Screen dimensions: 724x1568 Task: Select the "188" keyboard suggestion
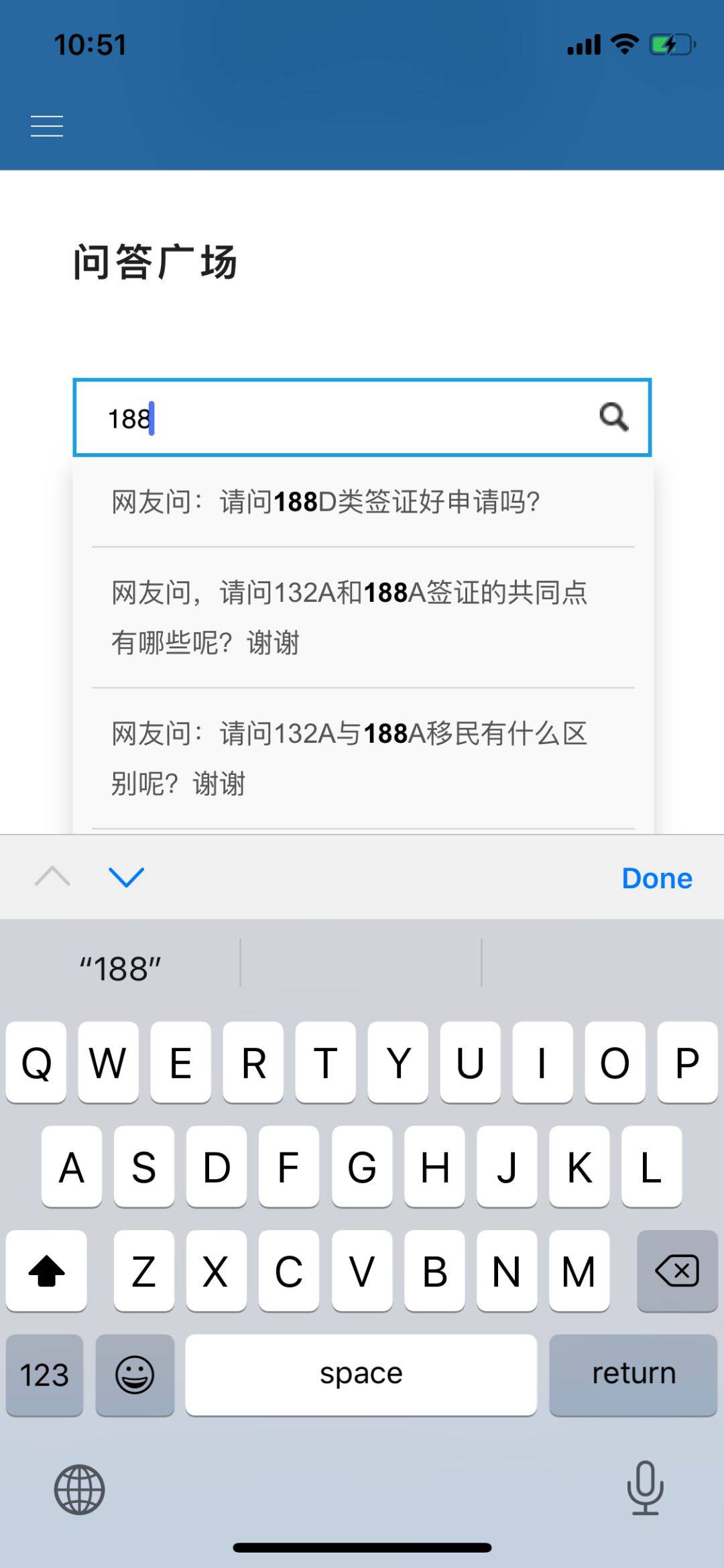(x=121, y=969)
